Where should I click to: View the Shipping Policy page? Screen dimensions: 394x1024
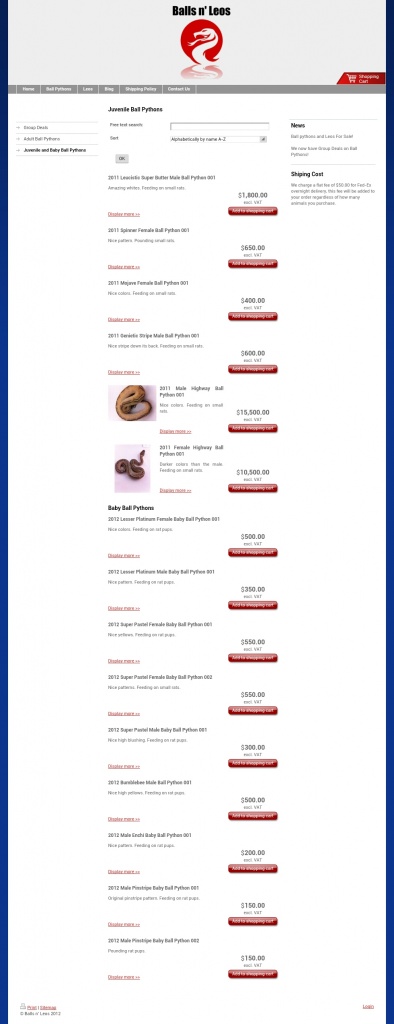pyautogui.click(x=140, y=89)
